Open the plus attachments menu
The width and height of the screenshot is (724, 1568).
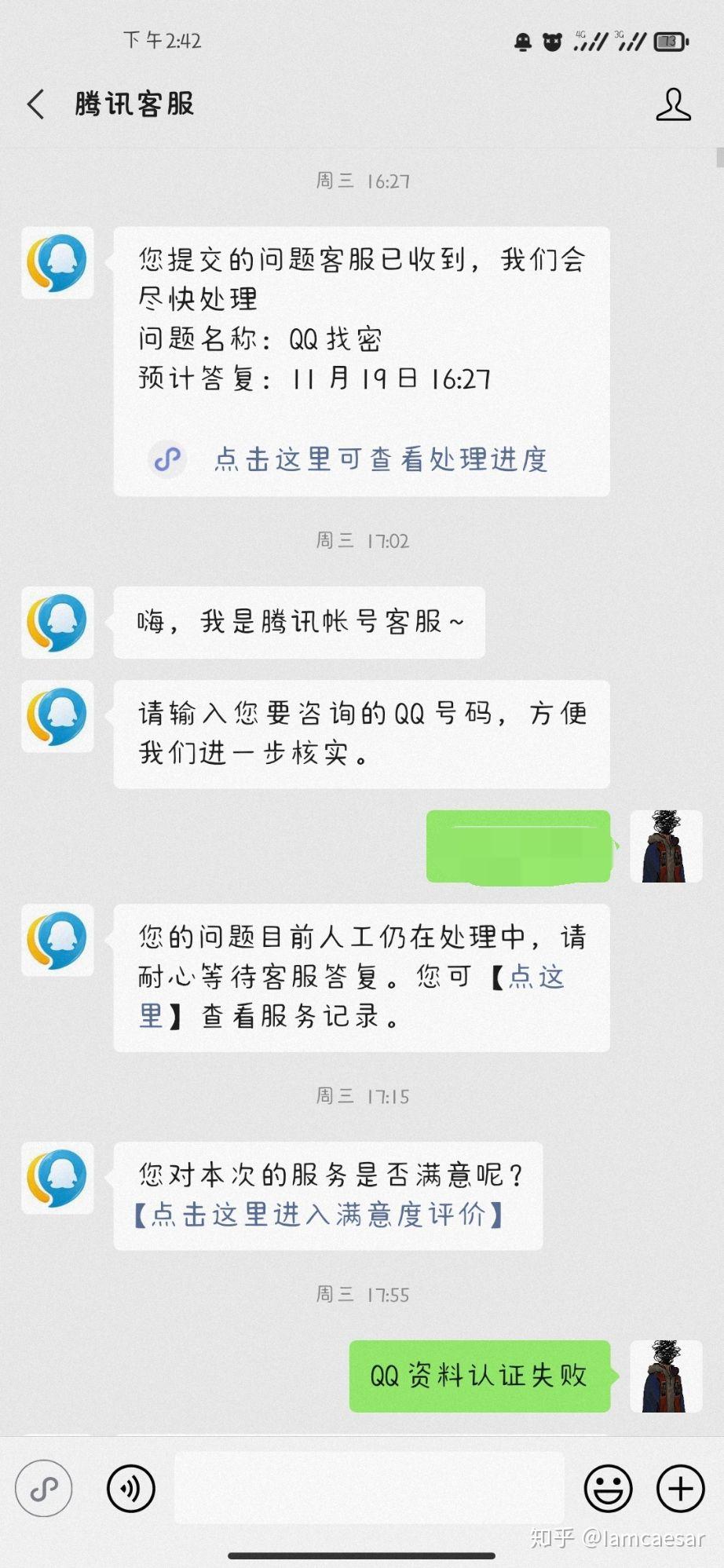(x=680, y=1487)
